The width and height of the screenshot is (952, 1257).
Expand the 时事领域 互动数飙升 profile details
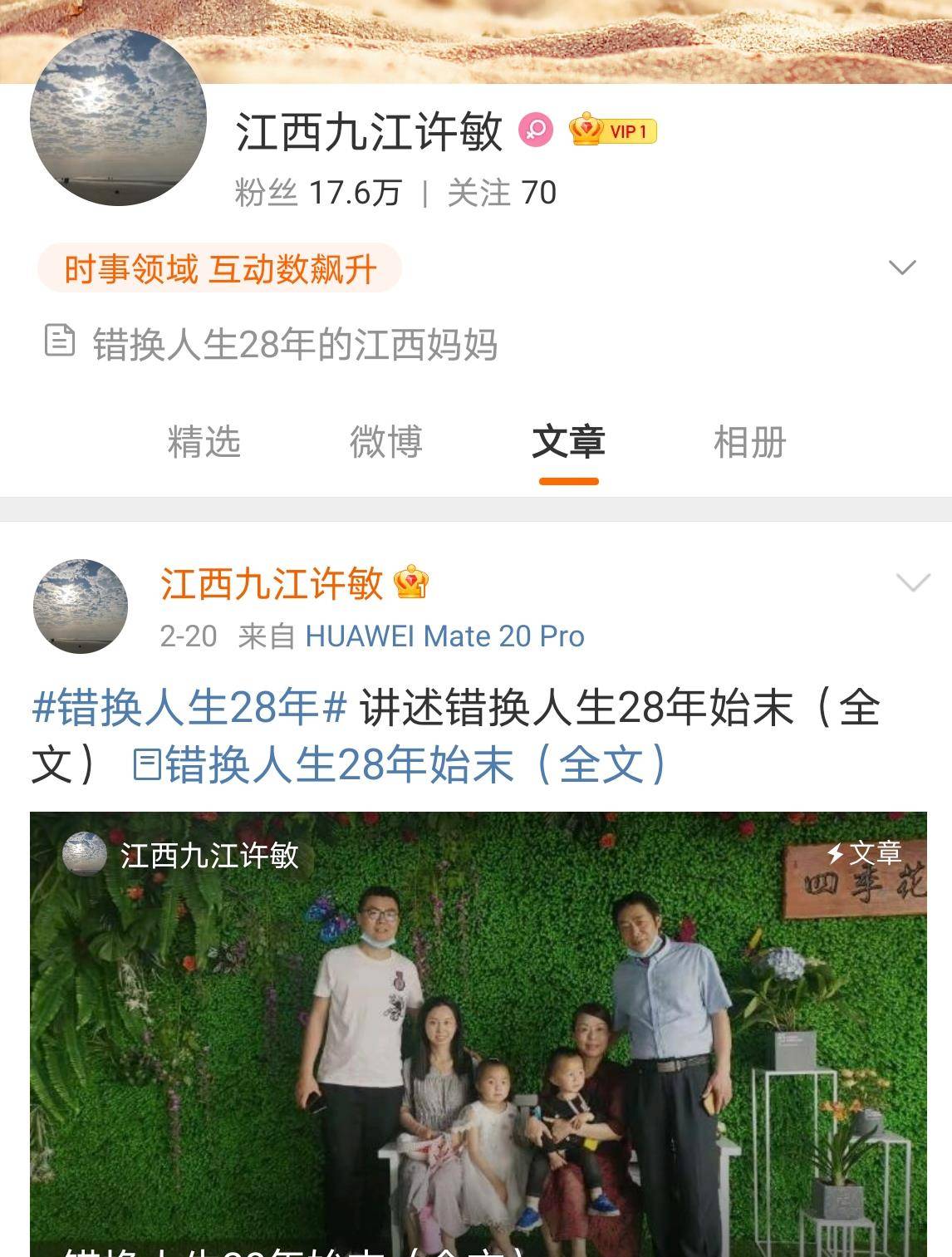901,268
